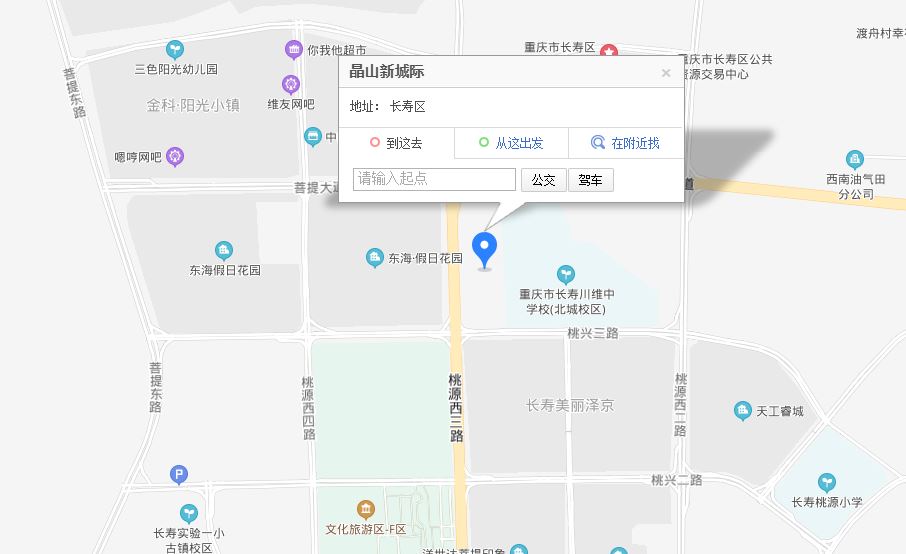
Task: Switch to the 在附近找 tab
Action: pyautogui.click(x=626, y=143)
